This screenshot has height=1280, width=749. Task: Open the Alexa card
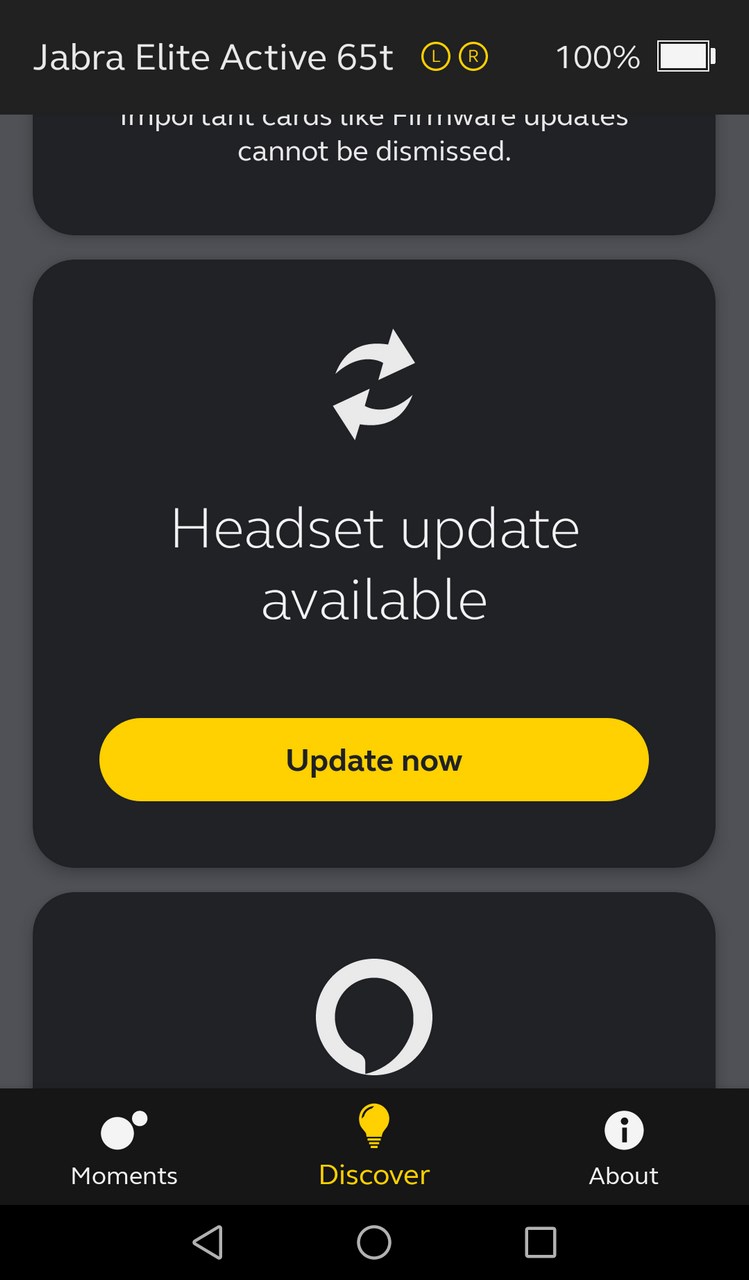click(x=374, y=991)
